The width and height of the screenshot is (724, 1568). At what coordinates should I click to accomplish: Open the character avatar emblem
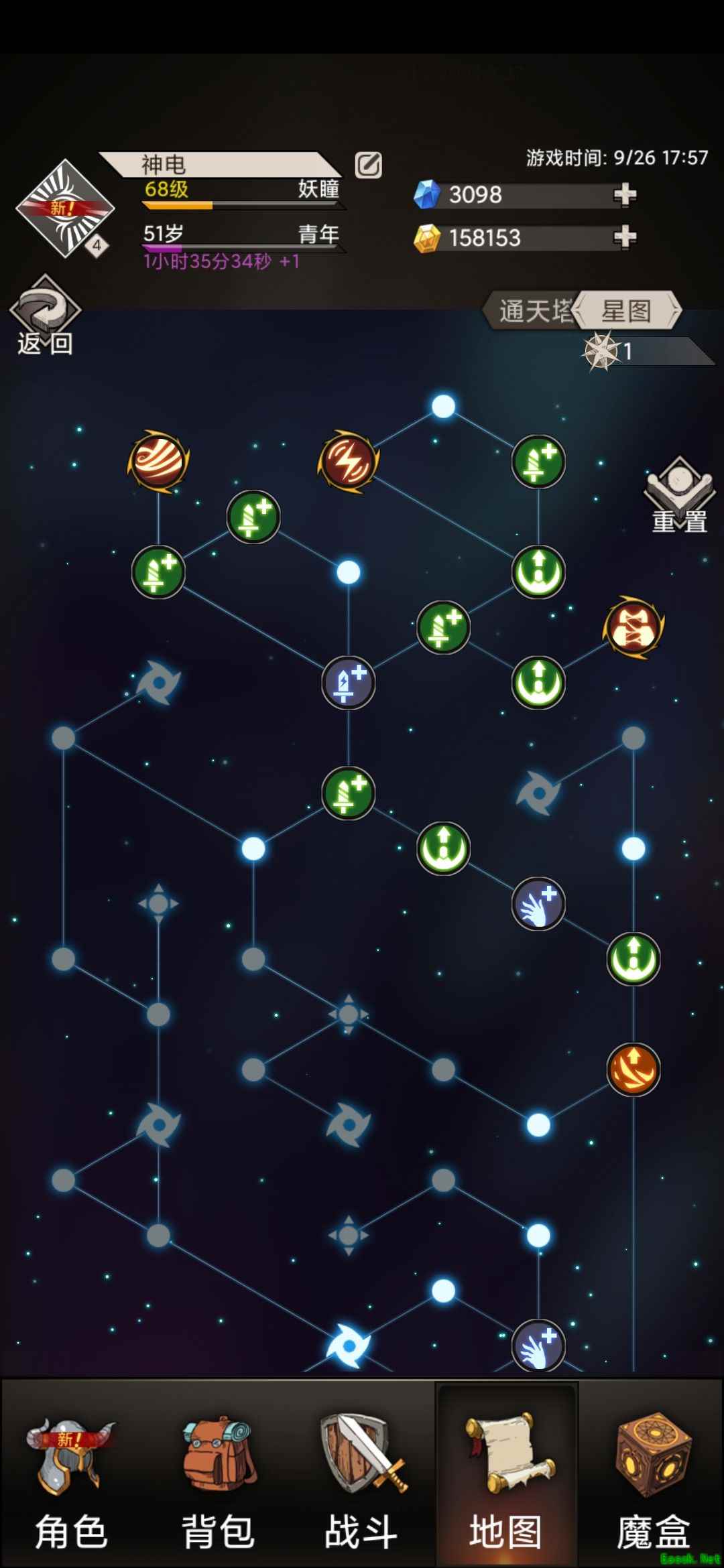click(x=64, y=208)
